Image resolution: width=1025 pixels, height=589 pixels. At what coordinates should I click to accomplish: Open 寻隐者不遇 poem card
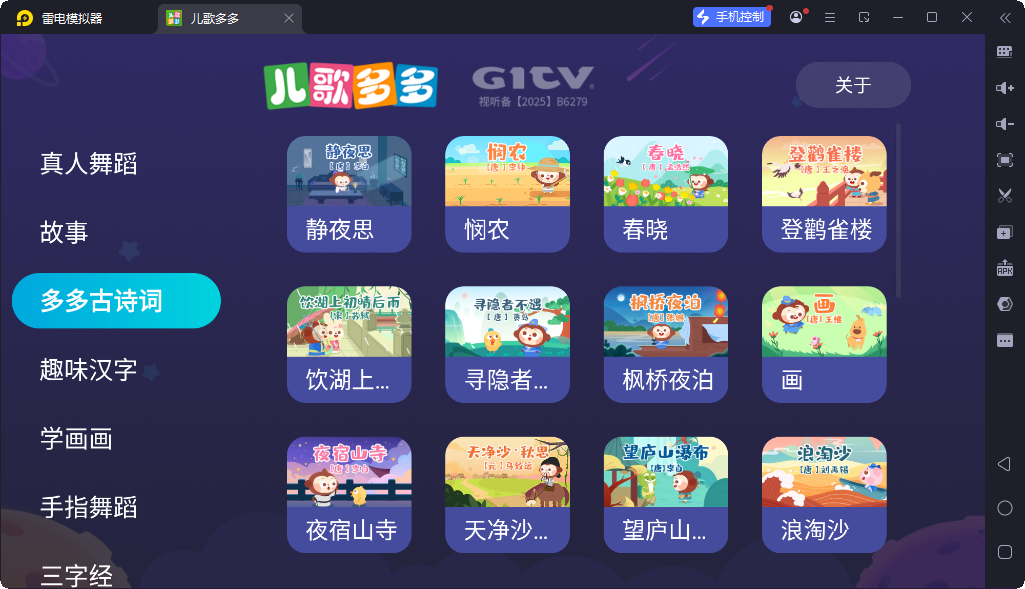507,345
